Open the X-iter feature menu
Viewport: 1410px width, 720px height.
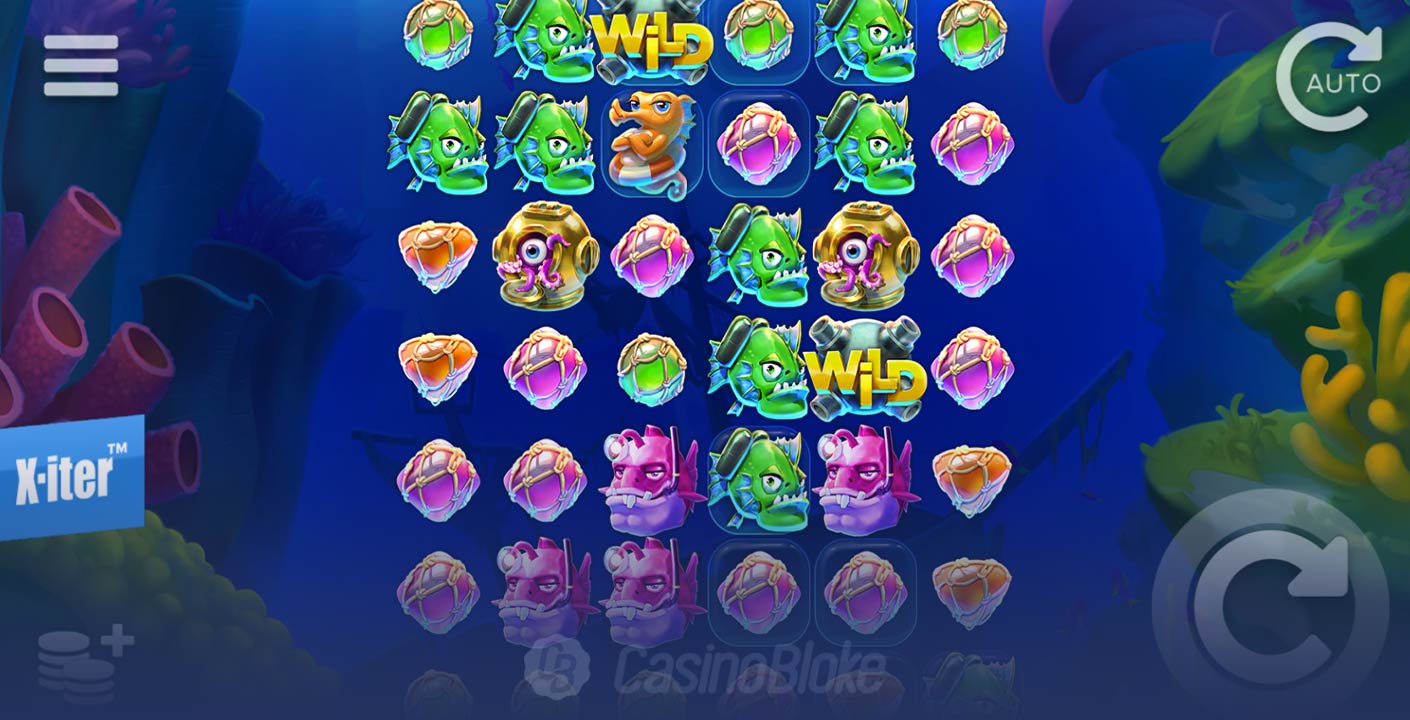(70, 478)
